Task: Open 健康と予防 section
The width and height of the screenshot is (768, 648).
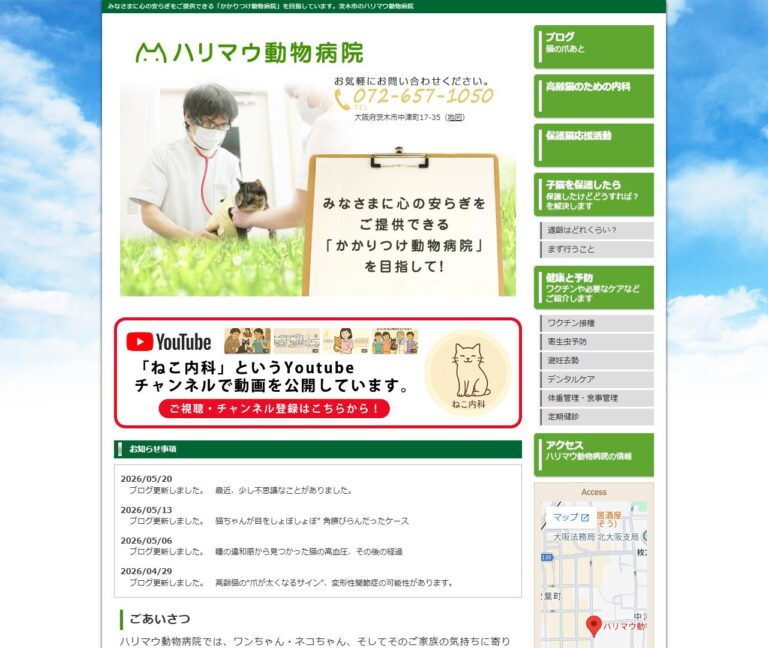Action: [x=594, y=288]
